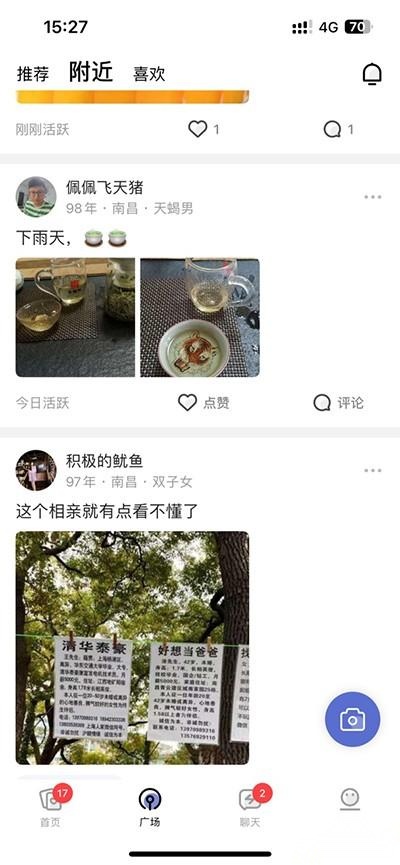Go to the 首页 tab
Screen dimensions: 400x865
(x=50, y=807)
